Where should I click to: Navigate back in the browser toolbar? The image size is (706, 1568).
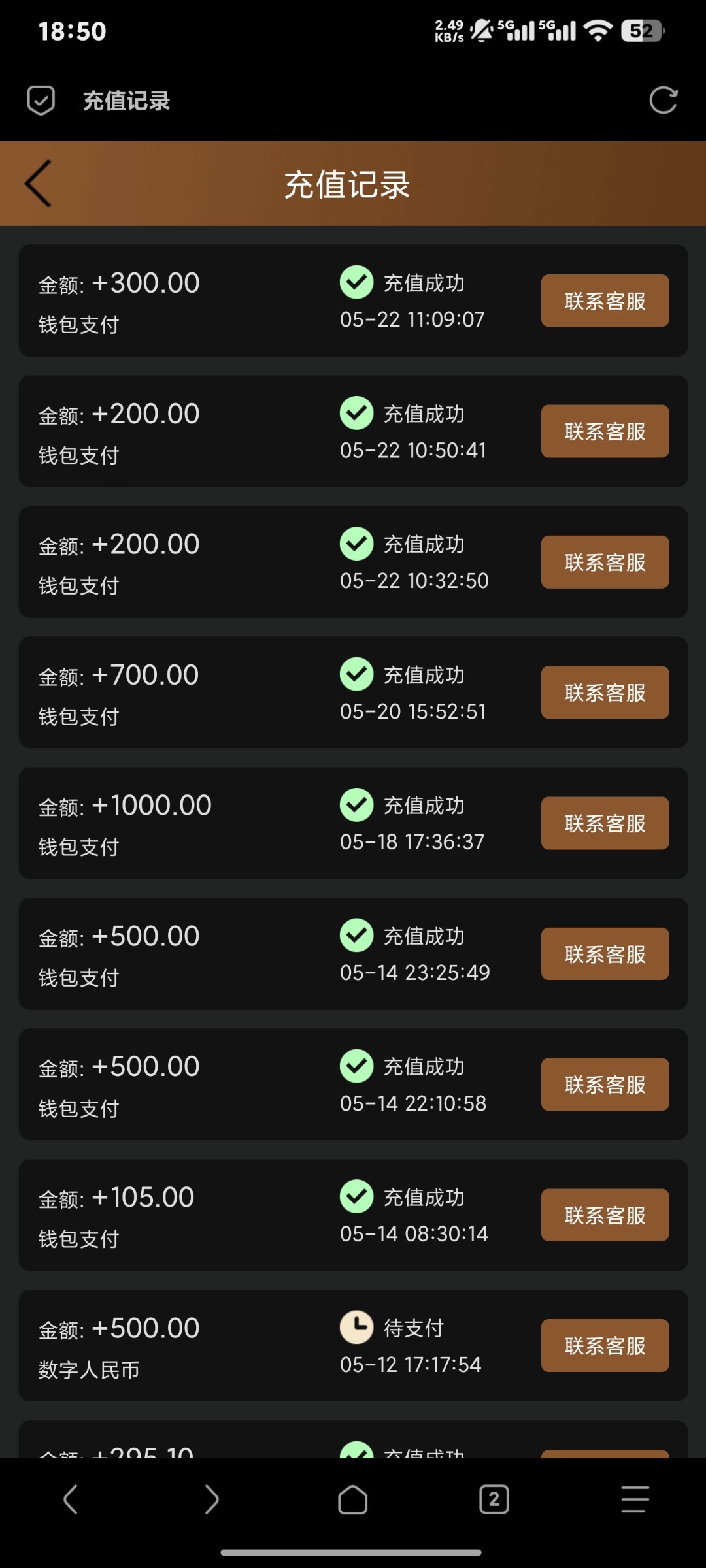[x=71, y=1499]
